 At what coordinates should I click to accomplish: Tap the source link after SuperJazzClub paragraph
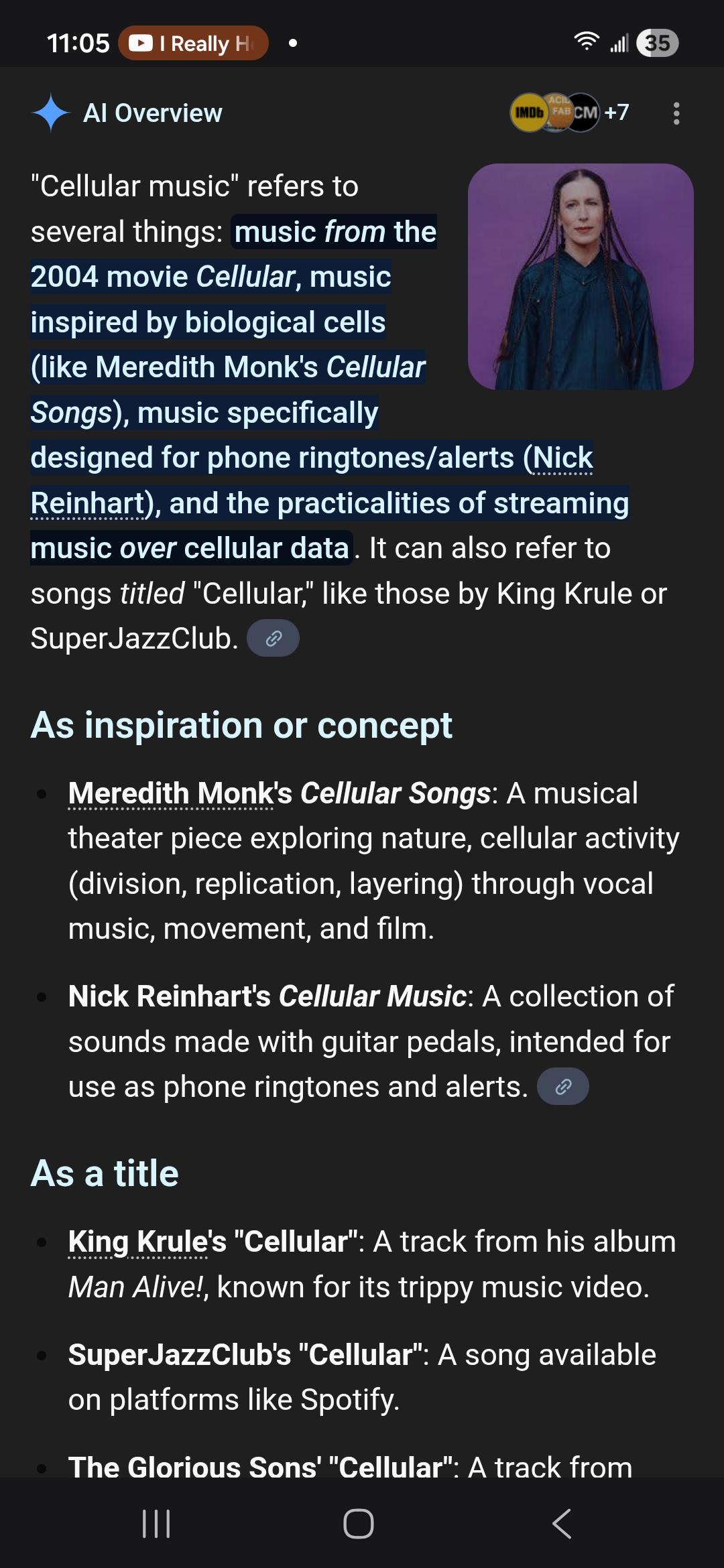[273, 639]
